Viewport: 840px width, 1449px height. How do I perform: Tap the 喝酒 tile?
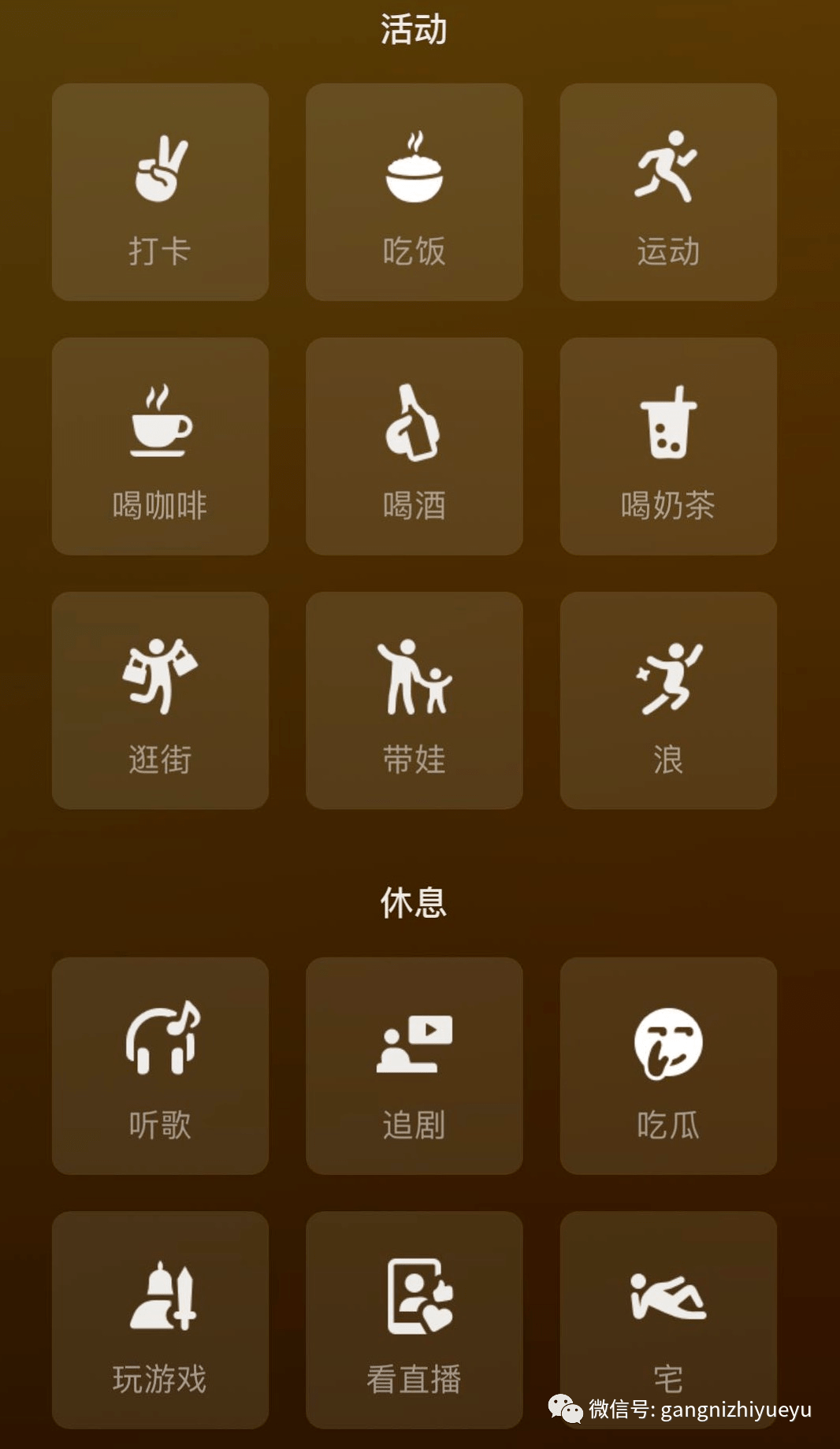click(414, 446)
